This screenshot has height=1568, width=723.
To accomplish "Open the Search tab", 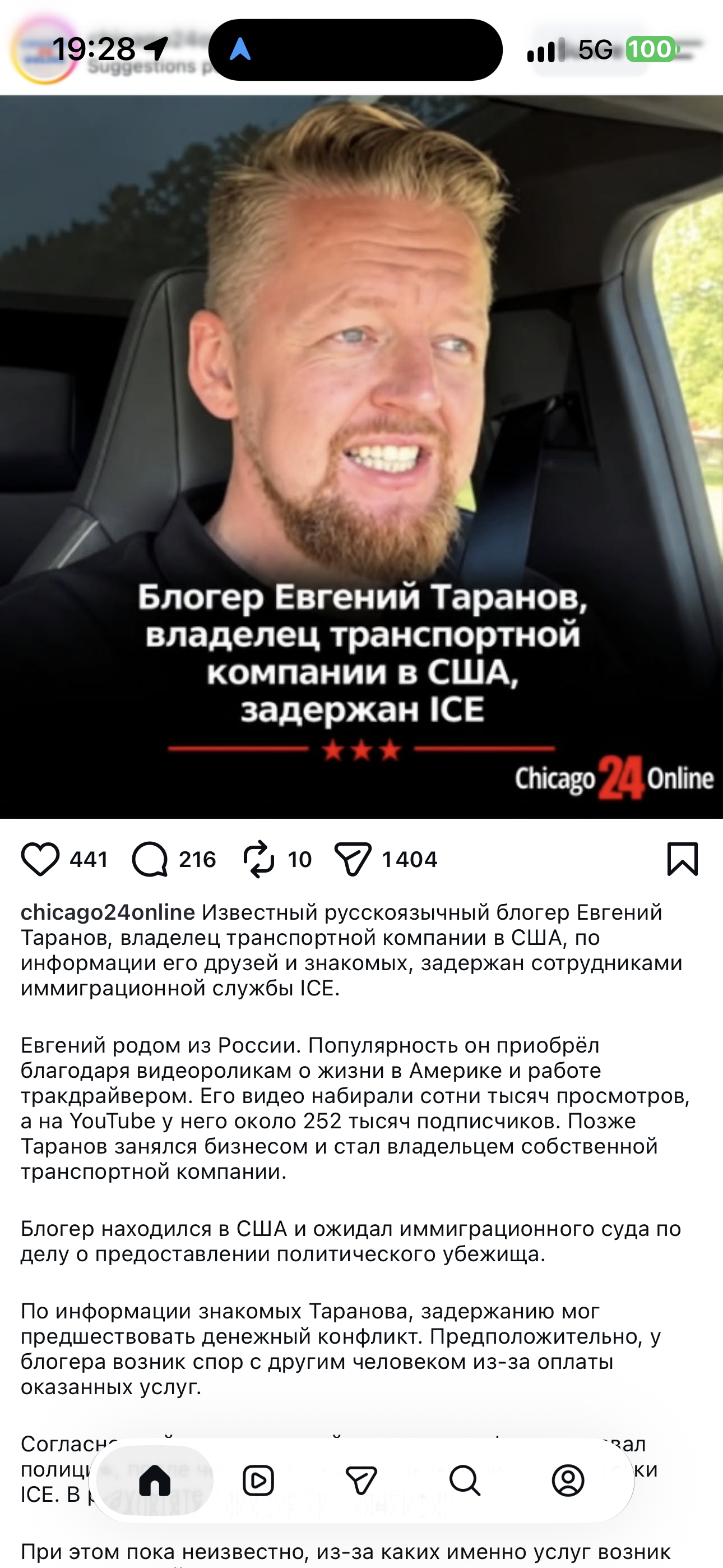I will (x=465, y=1481).
